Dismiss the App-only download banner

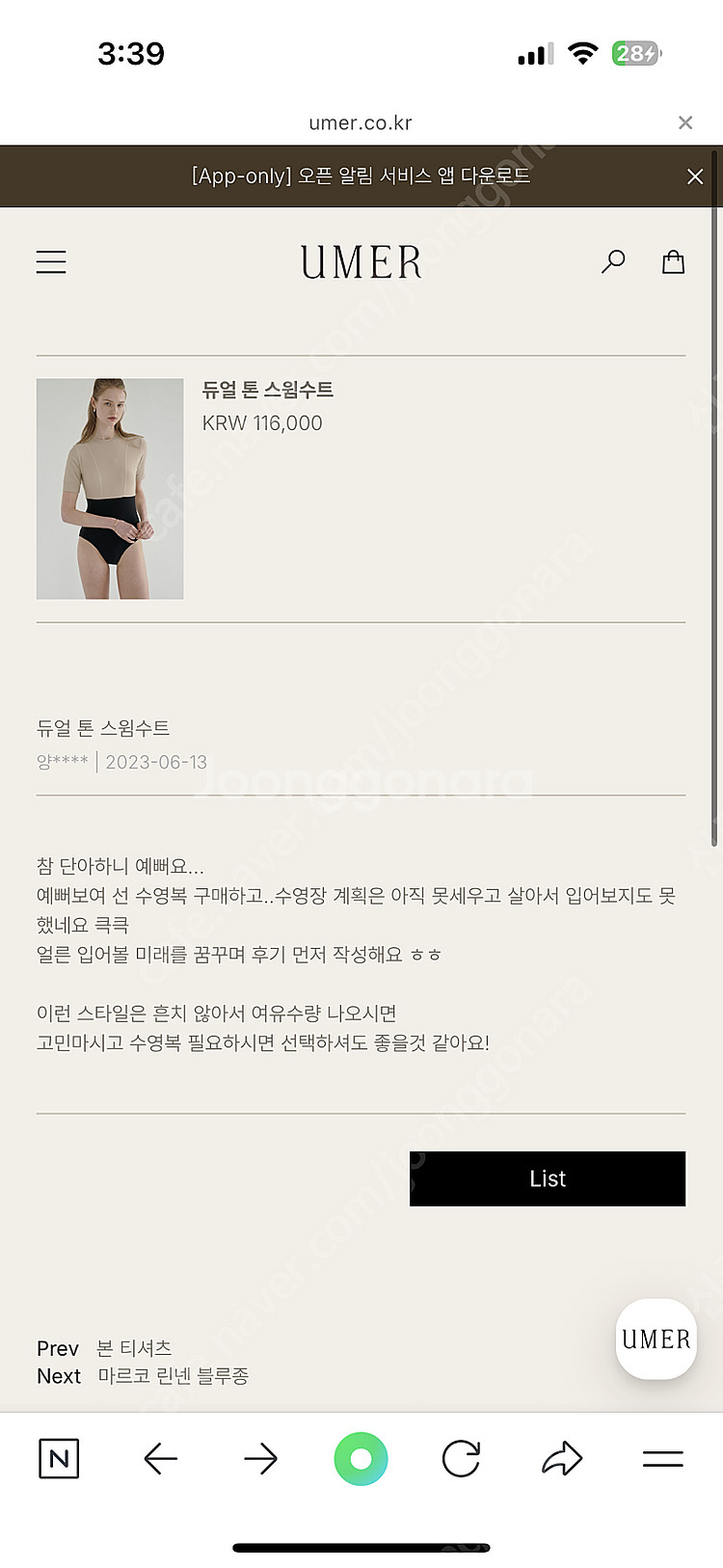[x=695, y=176]
